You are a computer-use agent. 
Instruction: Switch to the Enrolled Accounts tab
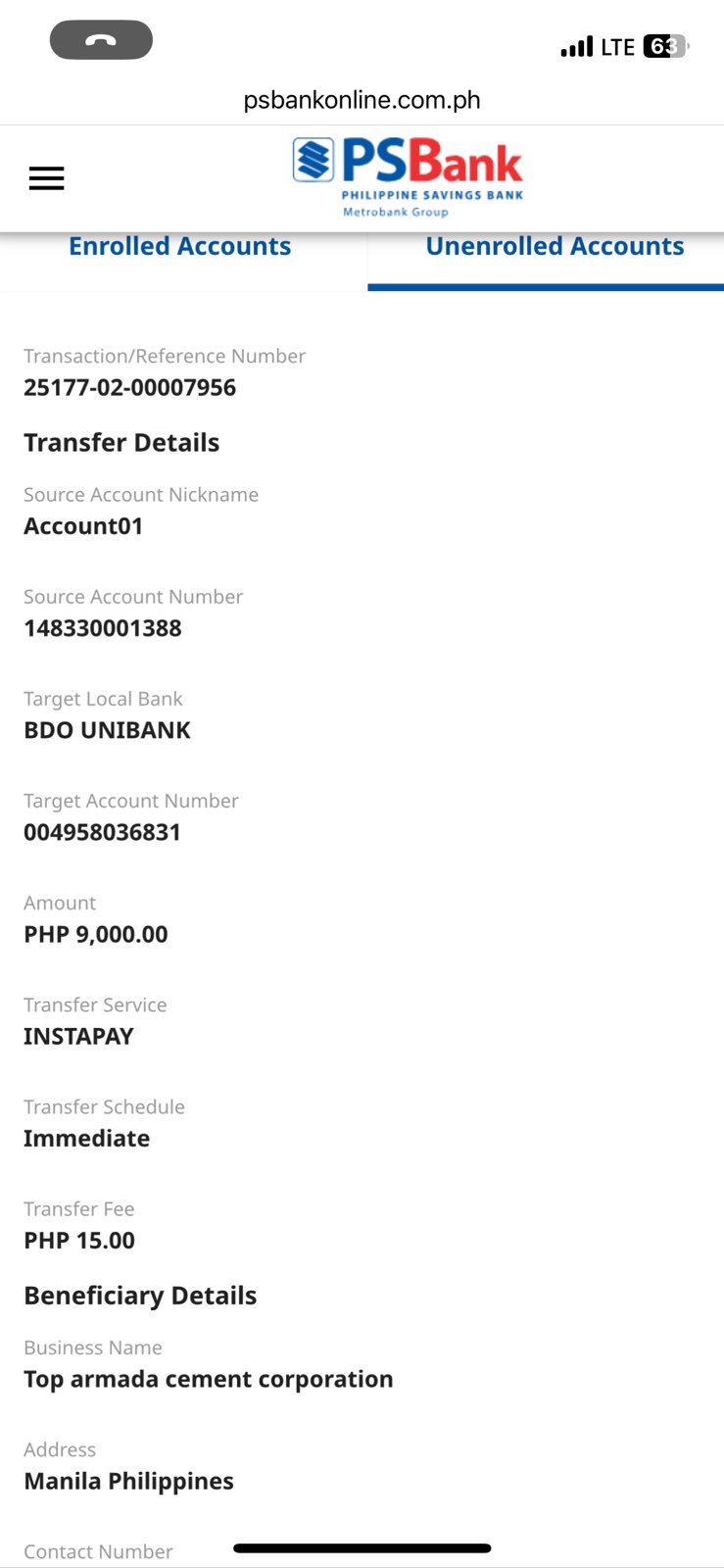coord(180,247)
